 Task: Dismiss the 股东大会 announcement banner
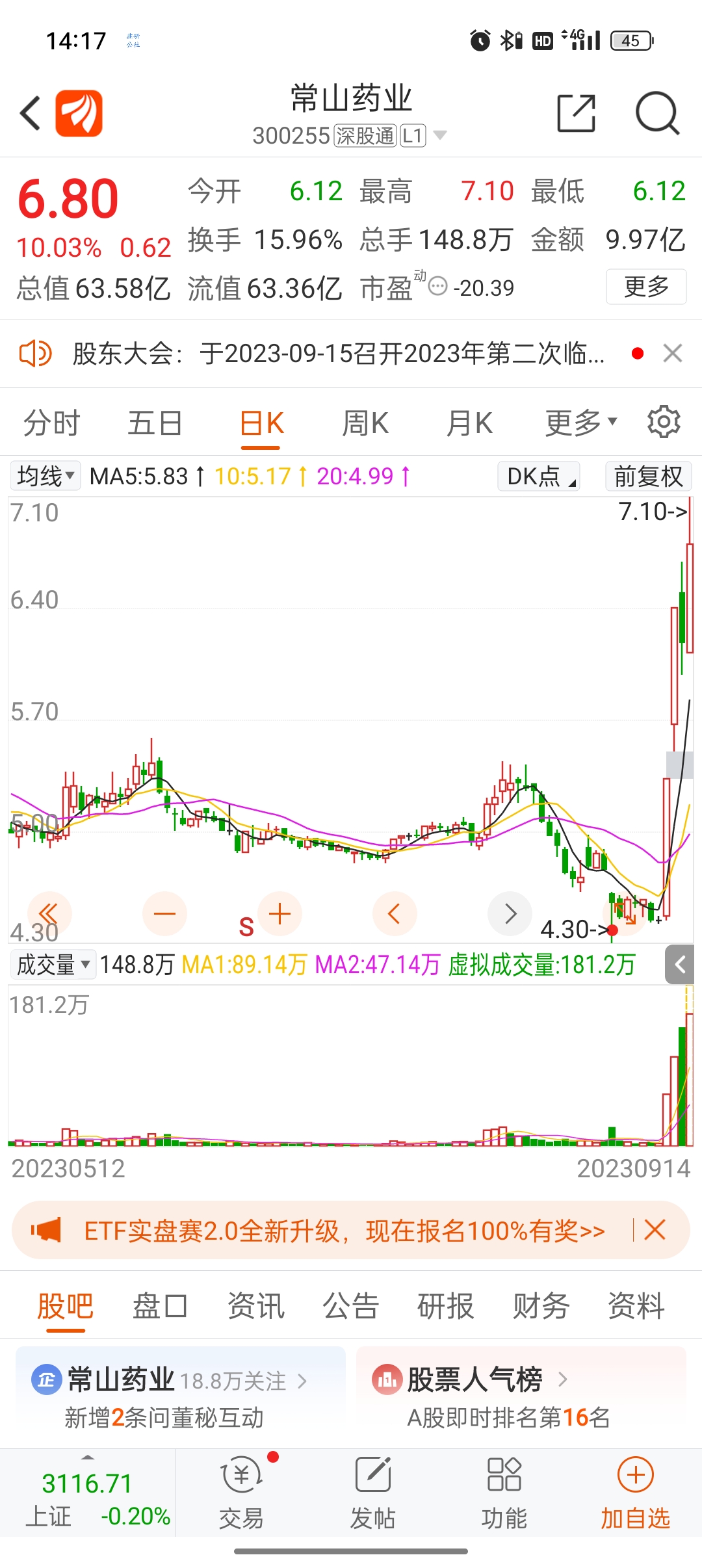pos(673,354)
